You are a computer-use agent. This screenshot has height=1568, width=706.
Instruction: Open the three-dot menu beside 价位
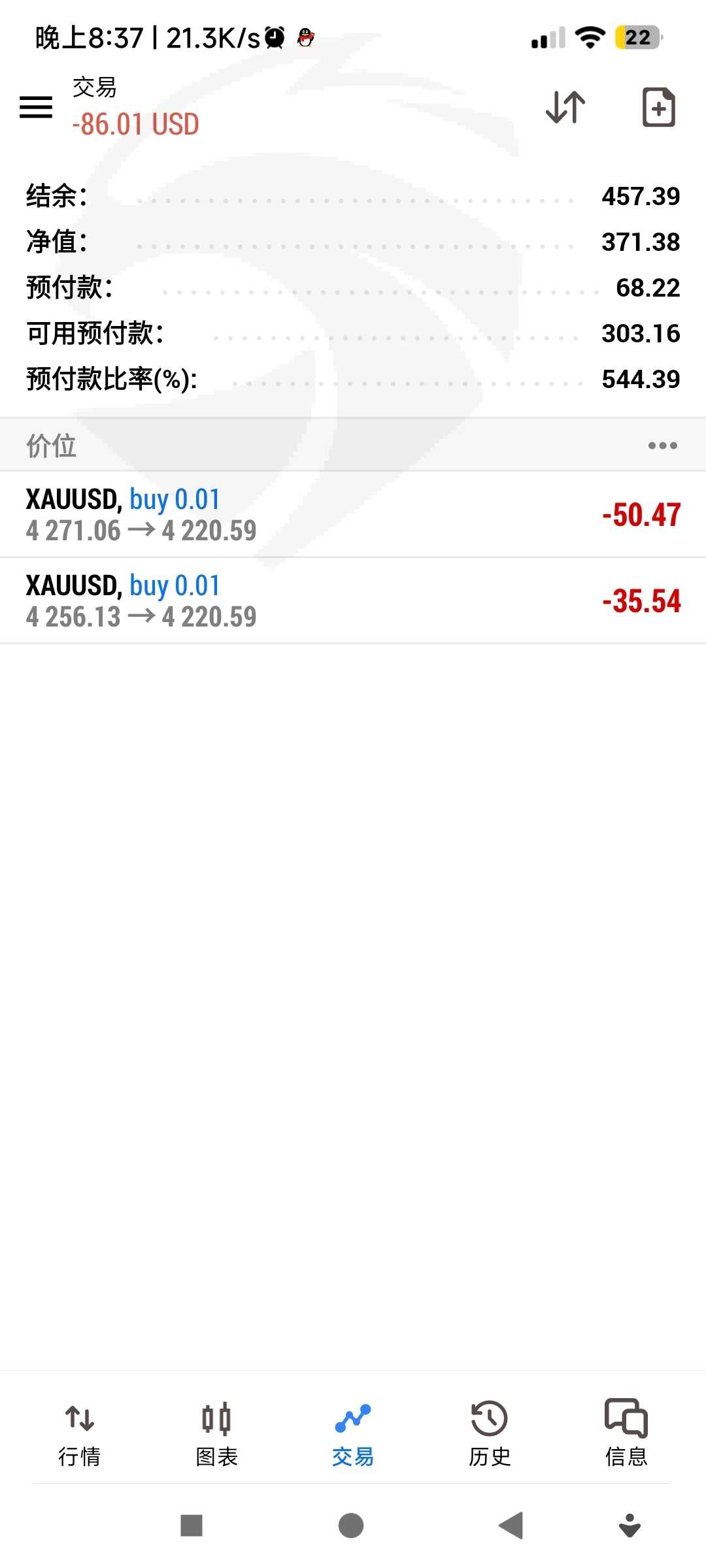[662, 446]
